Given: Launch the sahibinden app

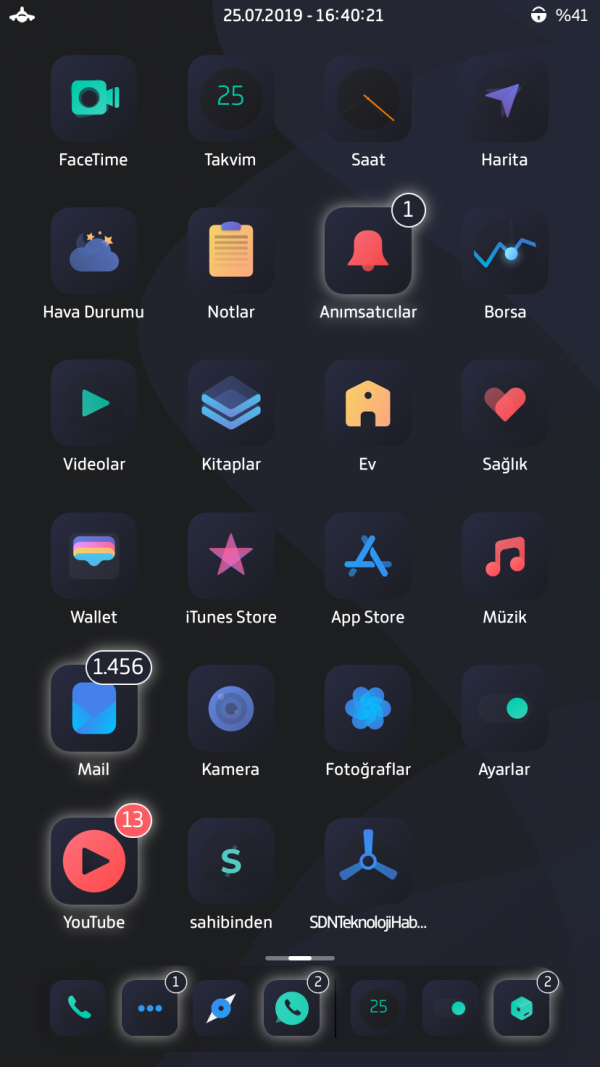Looking at the screenshot, I should tap(231, 861).
